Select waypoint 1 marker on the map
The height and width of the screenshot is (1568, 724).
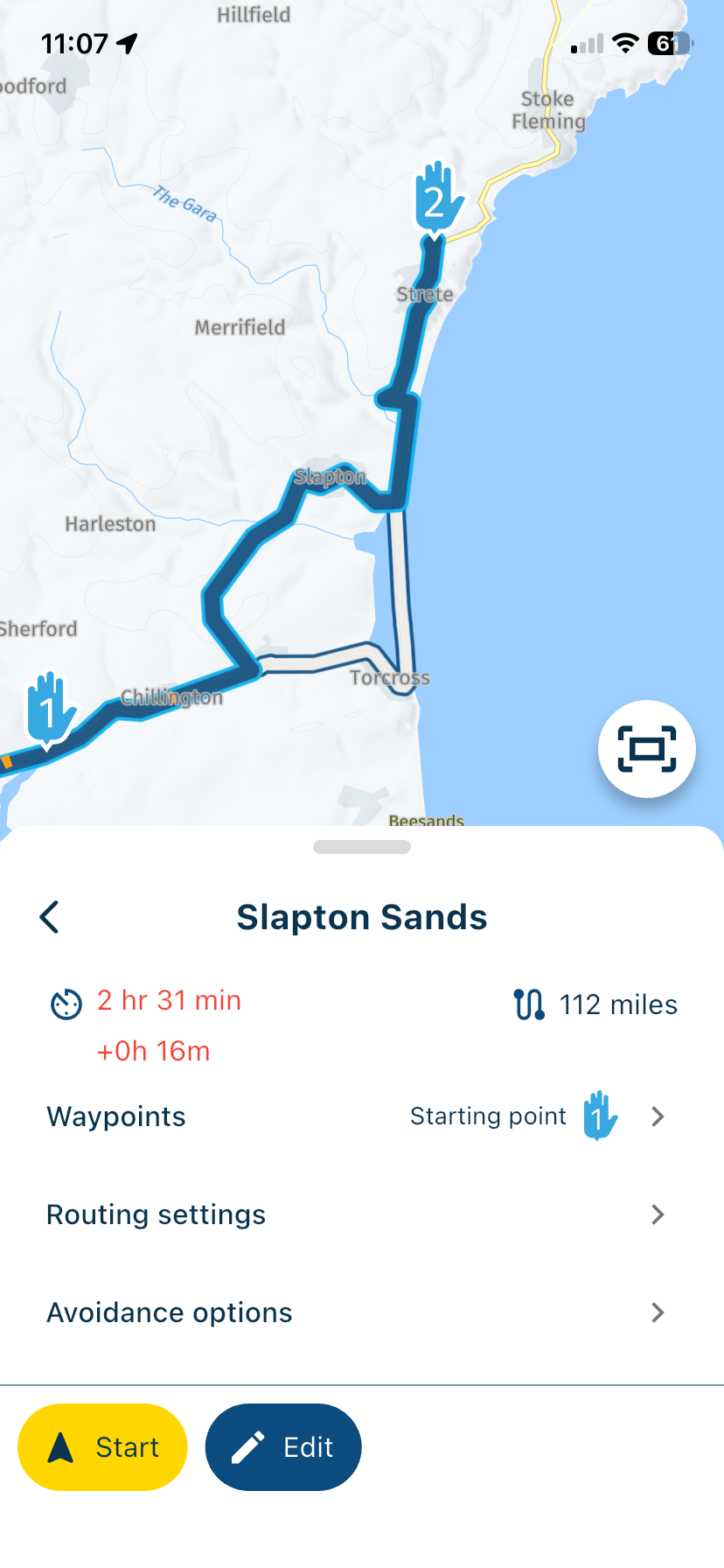click(50, 710)
